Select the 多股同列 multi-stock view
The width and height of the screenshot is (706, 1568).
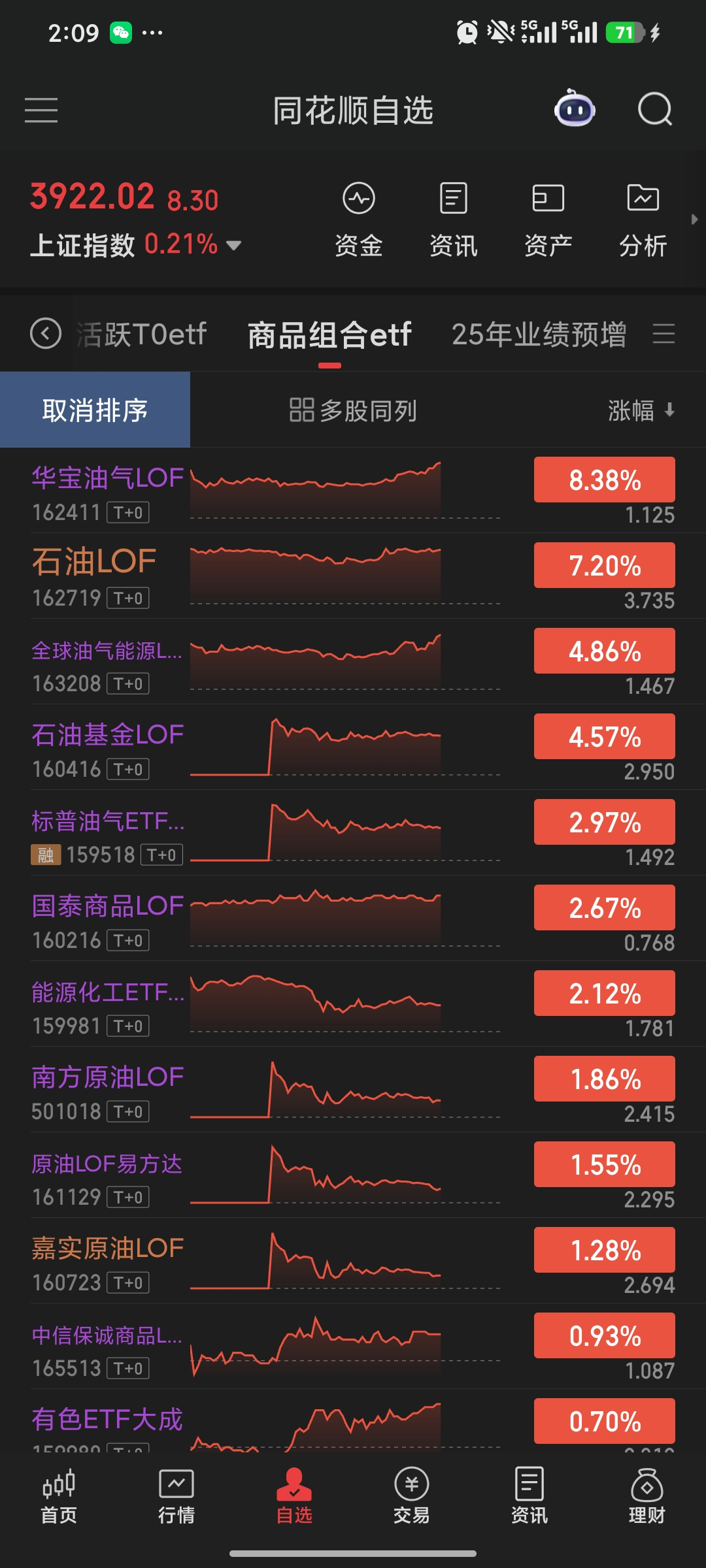(x=353, y=410)
